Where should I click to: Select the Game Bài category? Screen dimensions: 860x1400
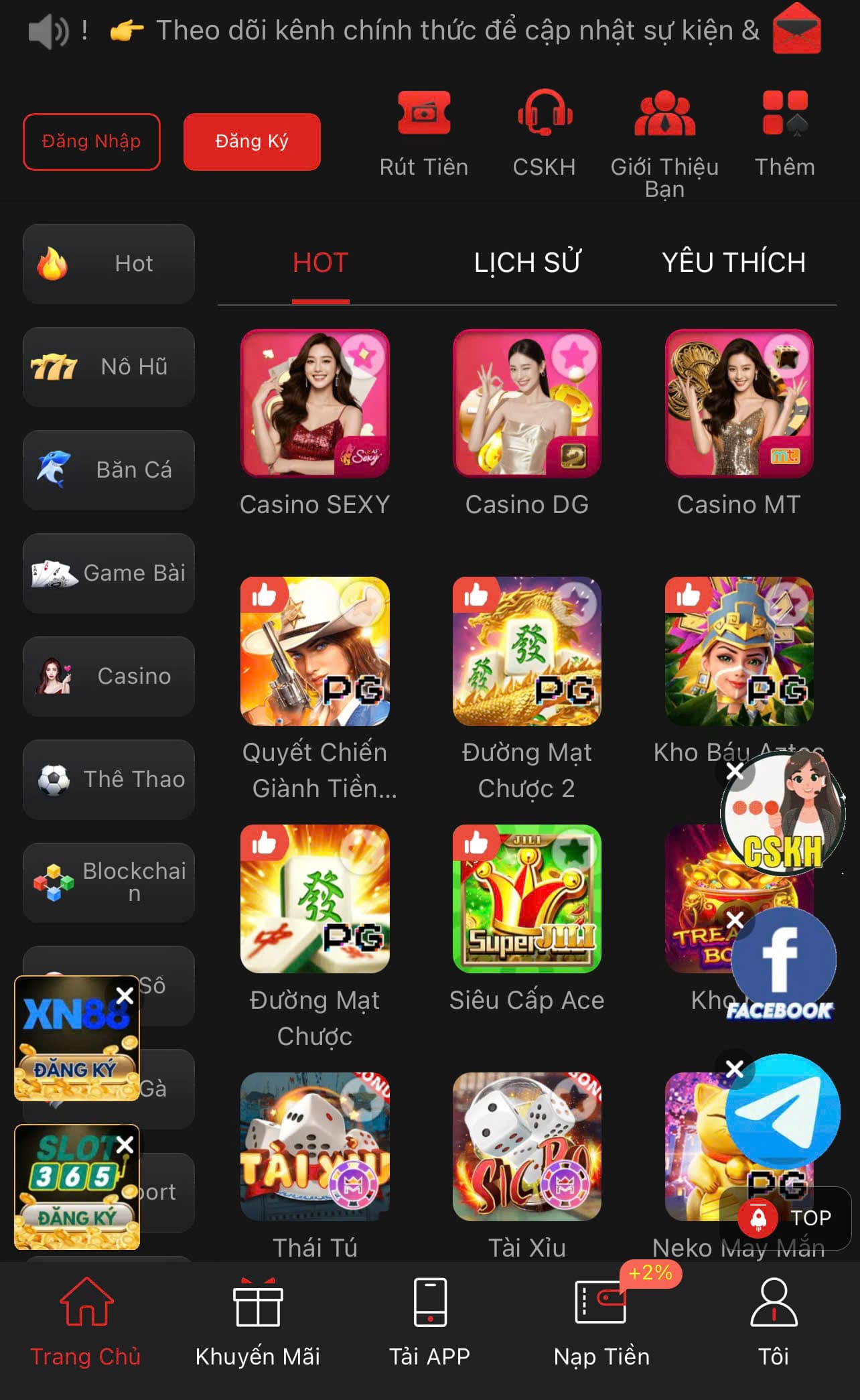click(x=109, y=573)
